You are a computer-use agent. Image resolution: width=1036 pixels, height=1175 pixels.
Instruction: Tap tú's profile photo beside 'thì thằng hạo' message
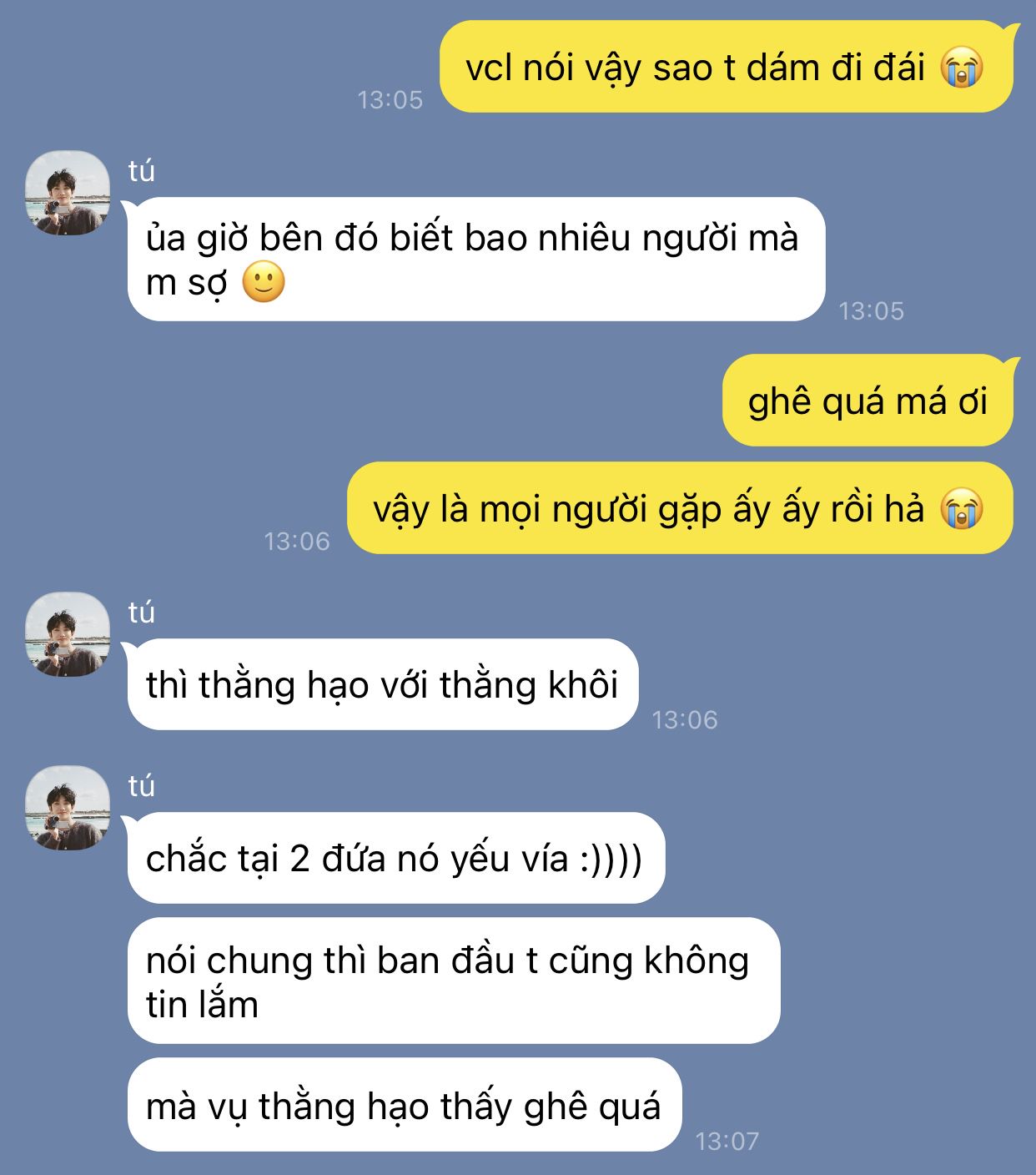[67, 634]
